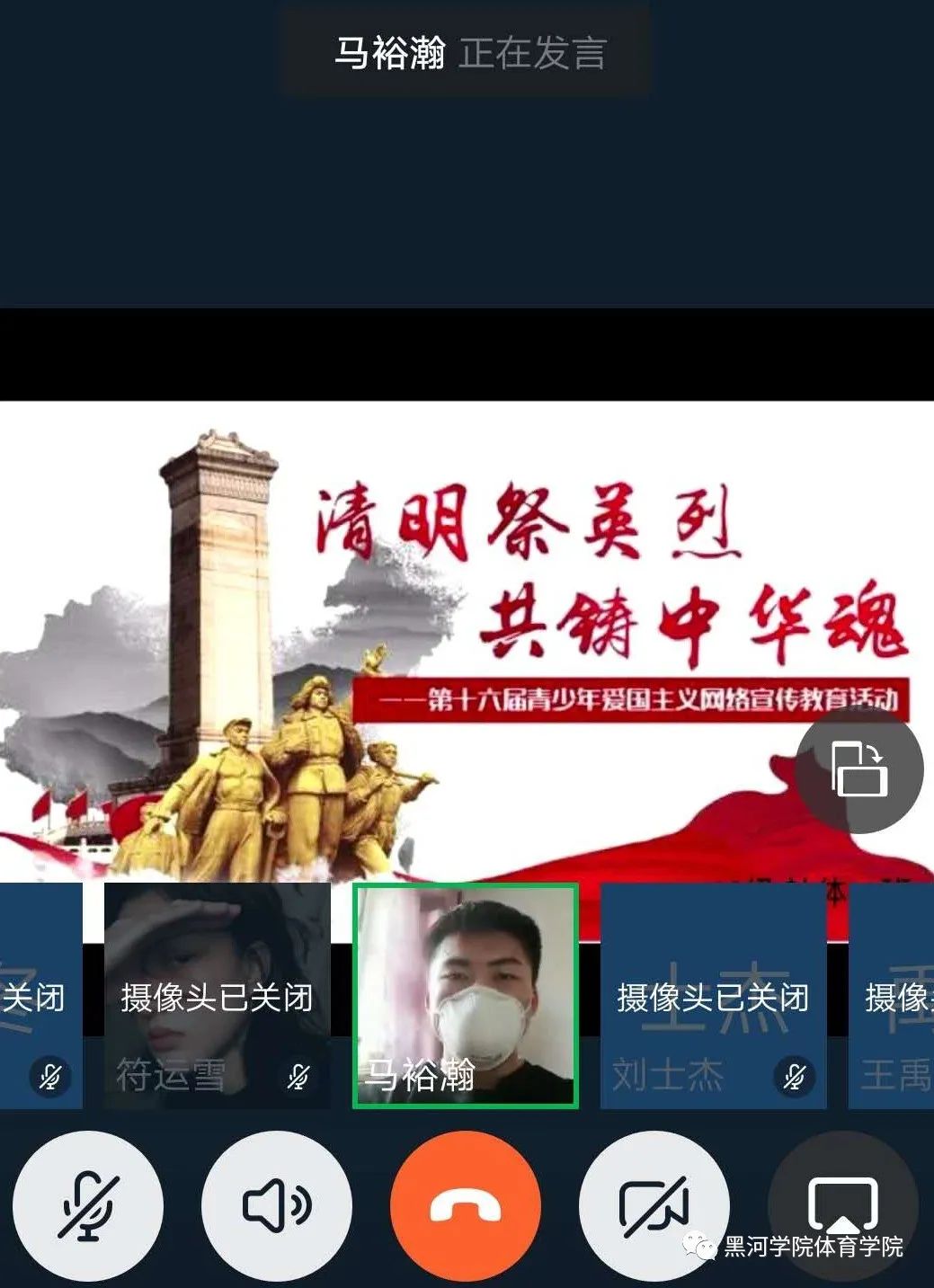Select participant tile 符运雪
Viewport: 934px width, 1288px height.
(217, 995)
